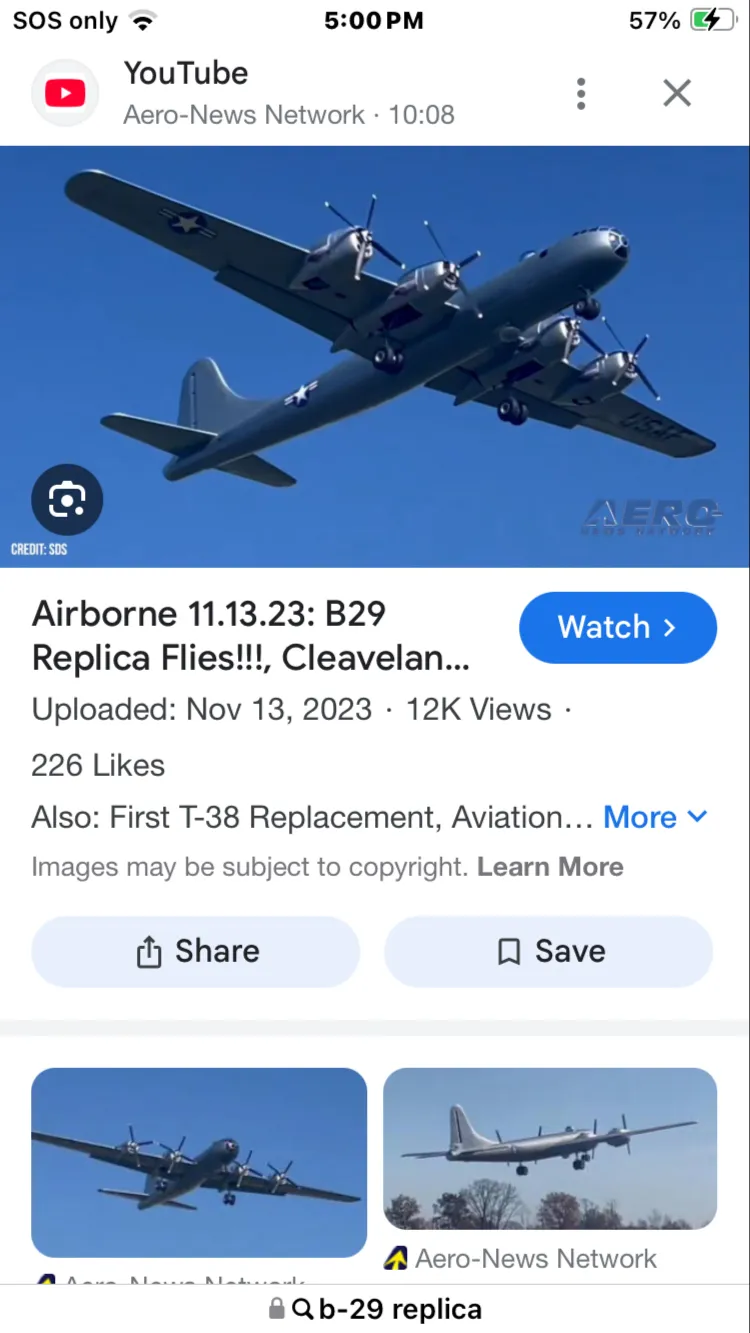Share this image result

(196, 951)
